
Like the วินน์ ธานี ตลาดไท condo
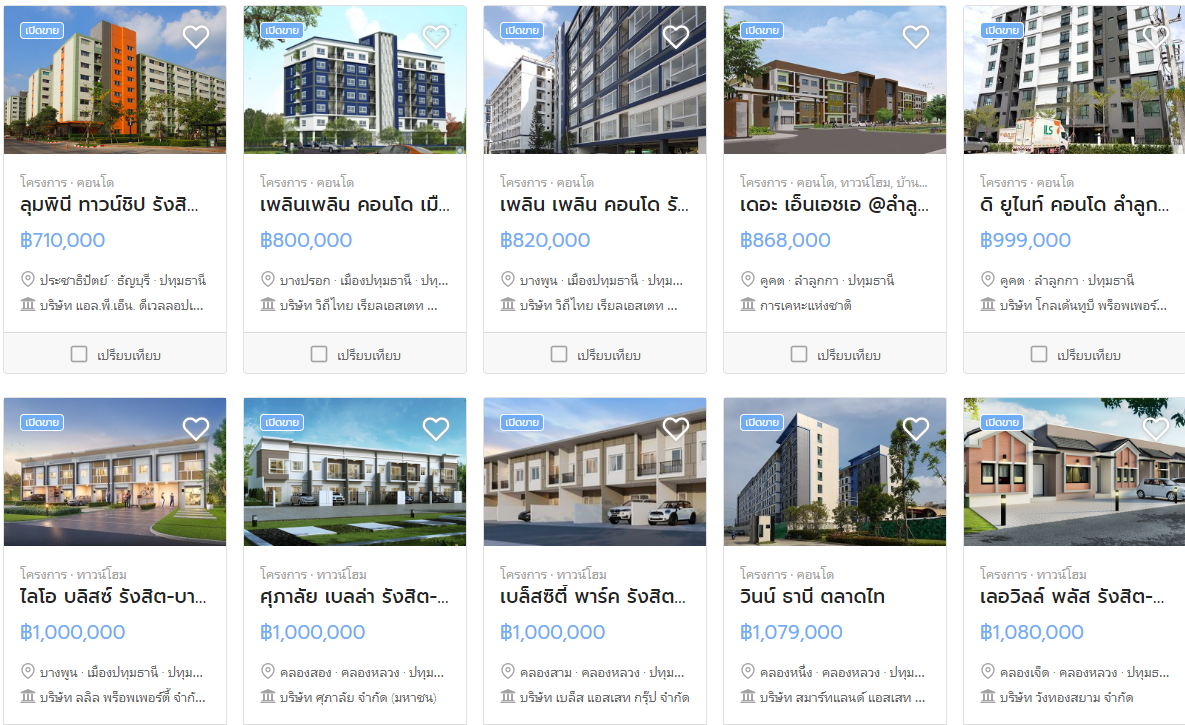pyautogui.click(x=916, y=429)
